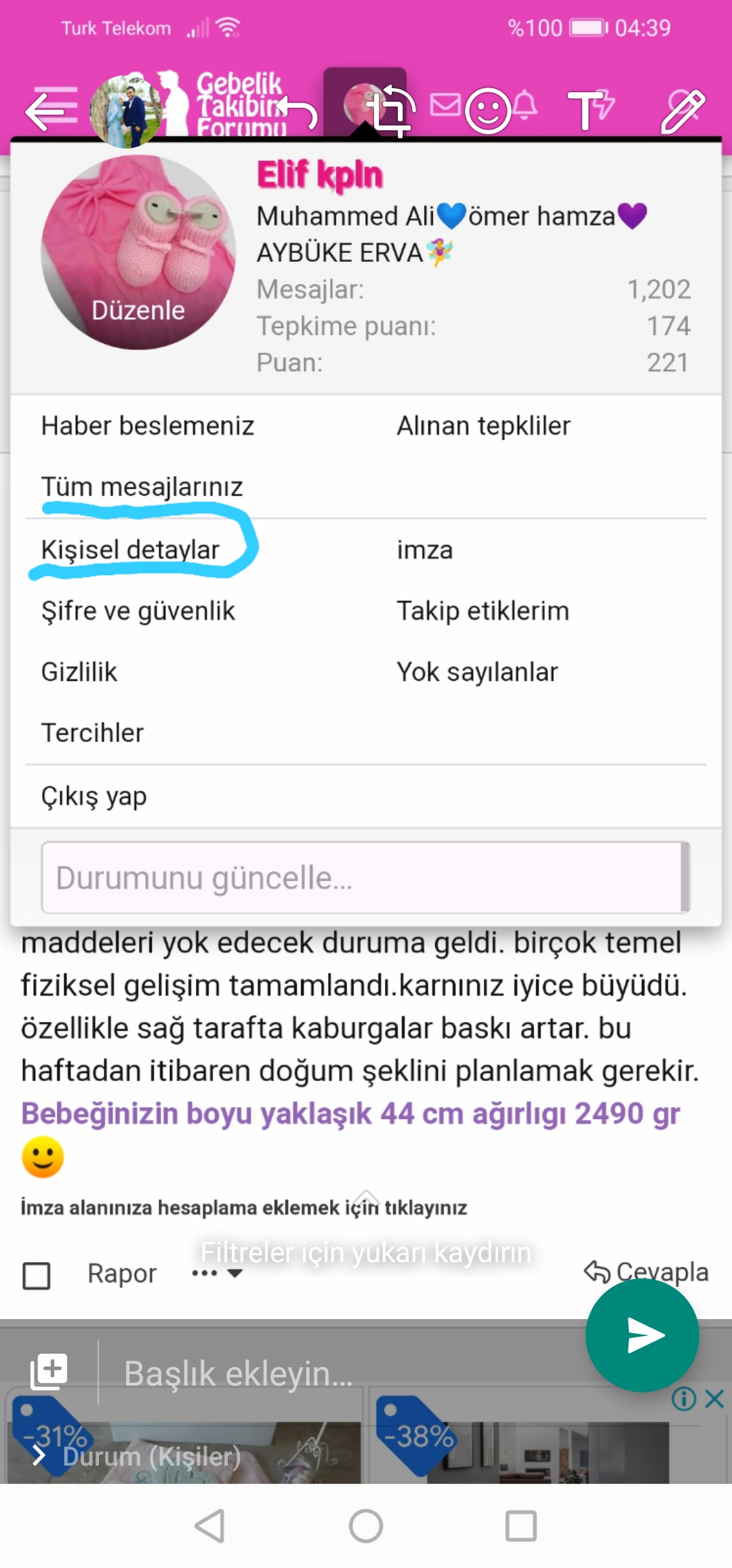The height and width of the screenshot is (1568, 732).
Task: Toggle the Yok sayılanlar option
Action: coord(477,671)
